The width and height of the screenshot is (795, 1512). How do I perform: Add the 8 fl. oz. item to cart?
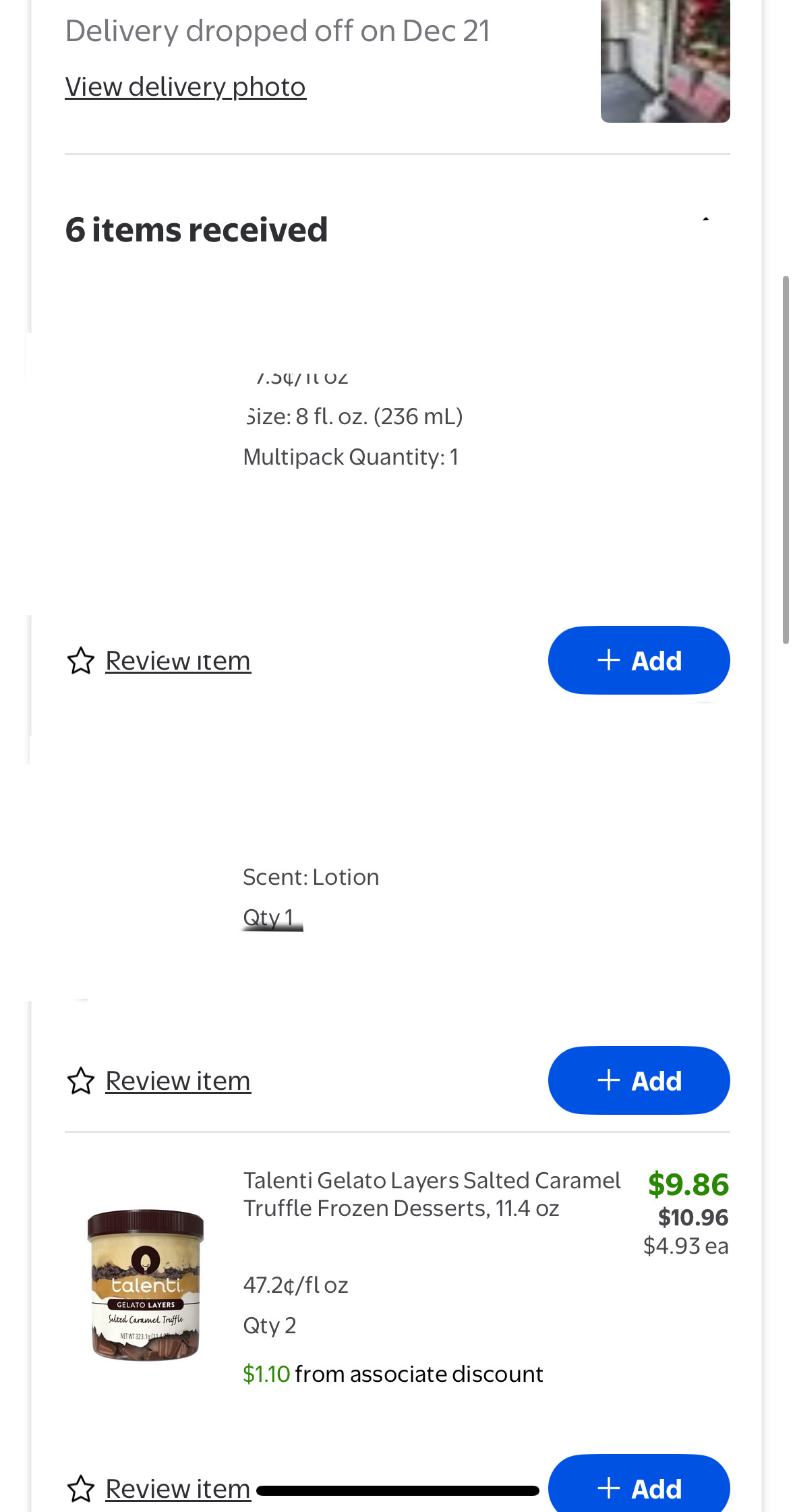(x=639, y=661)
